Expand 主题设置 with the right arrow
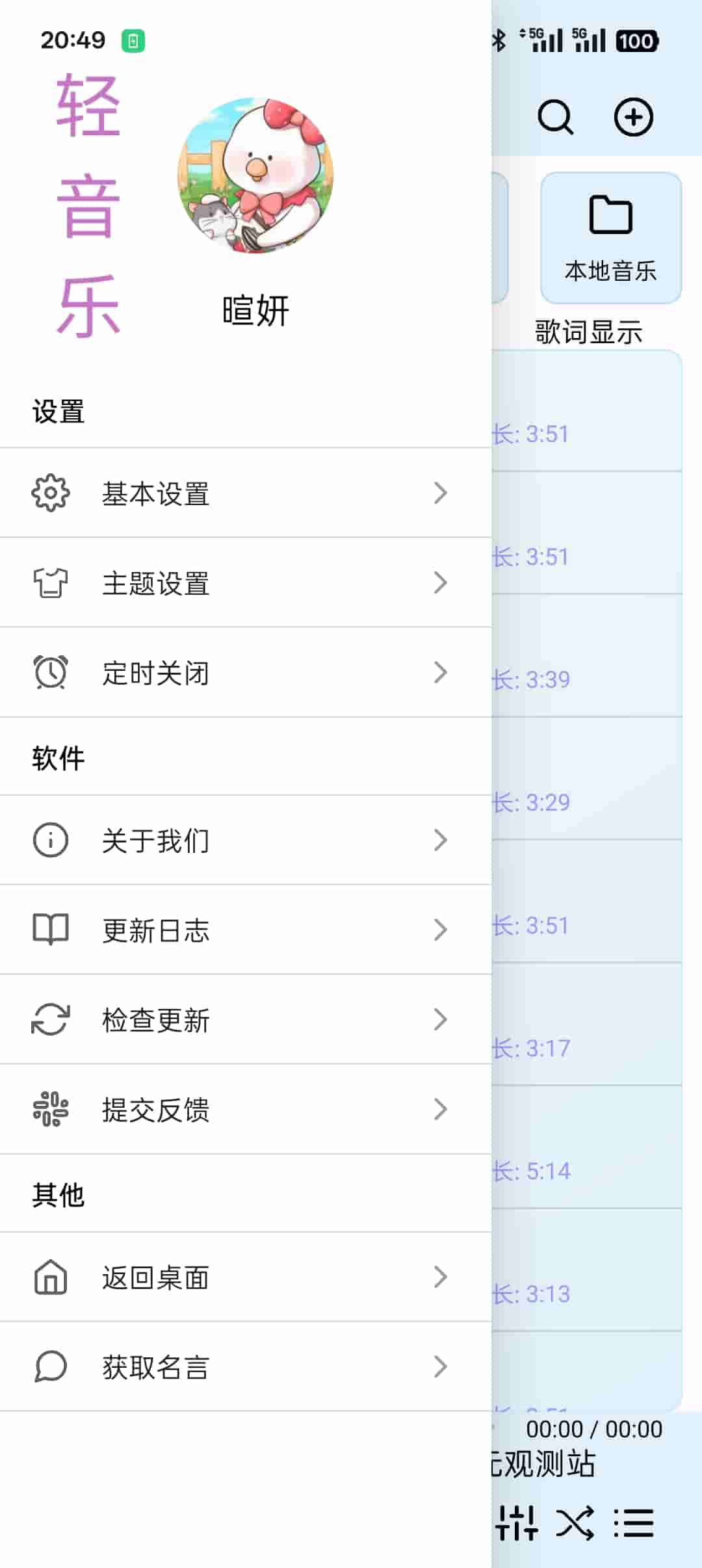 pos(439,582)
